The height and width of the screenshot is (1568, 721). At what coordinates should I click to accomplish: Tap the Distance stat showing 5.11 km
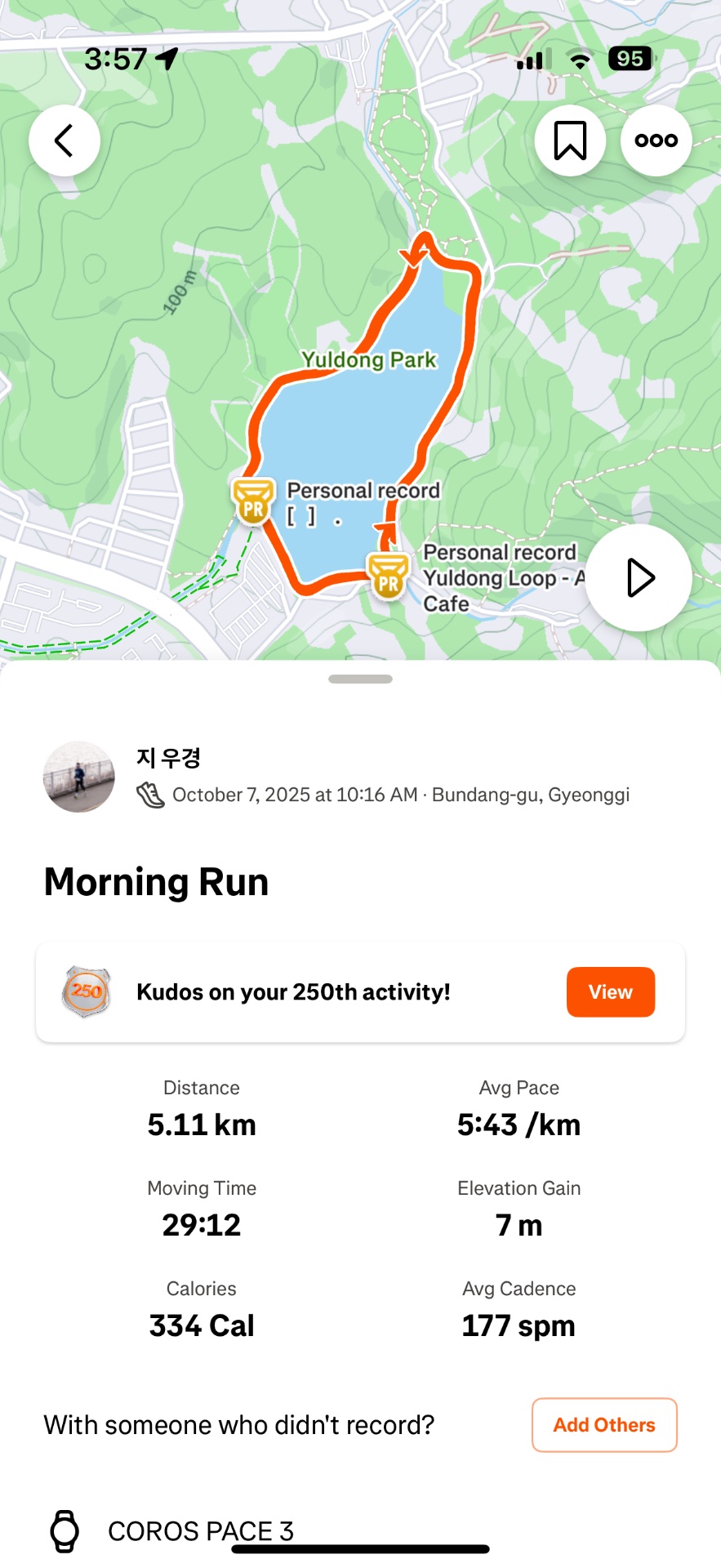(202, 1125)
